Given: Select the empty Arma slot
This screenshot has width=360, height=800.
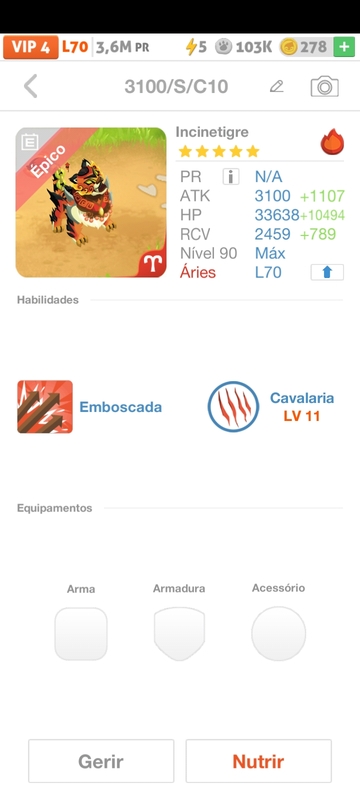Looking at the screenshot, I should 81,634.
